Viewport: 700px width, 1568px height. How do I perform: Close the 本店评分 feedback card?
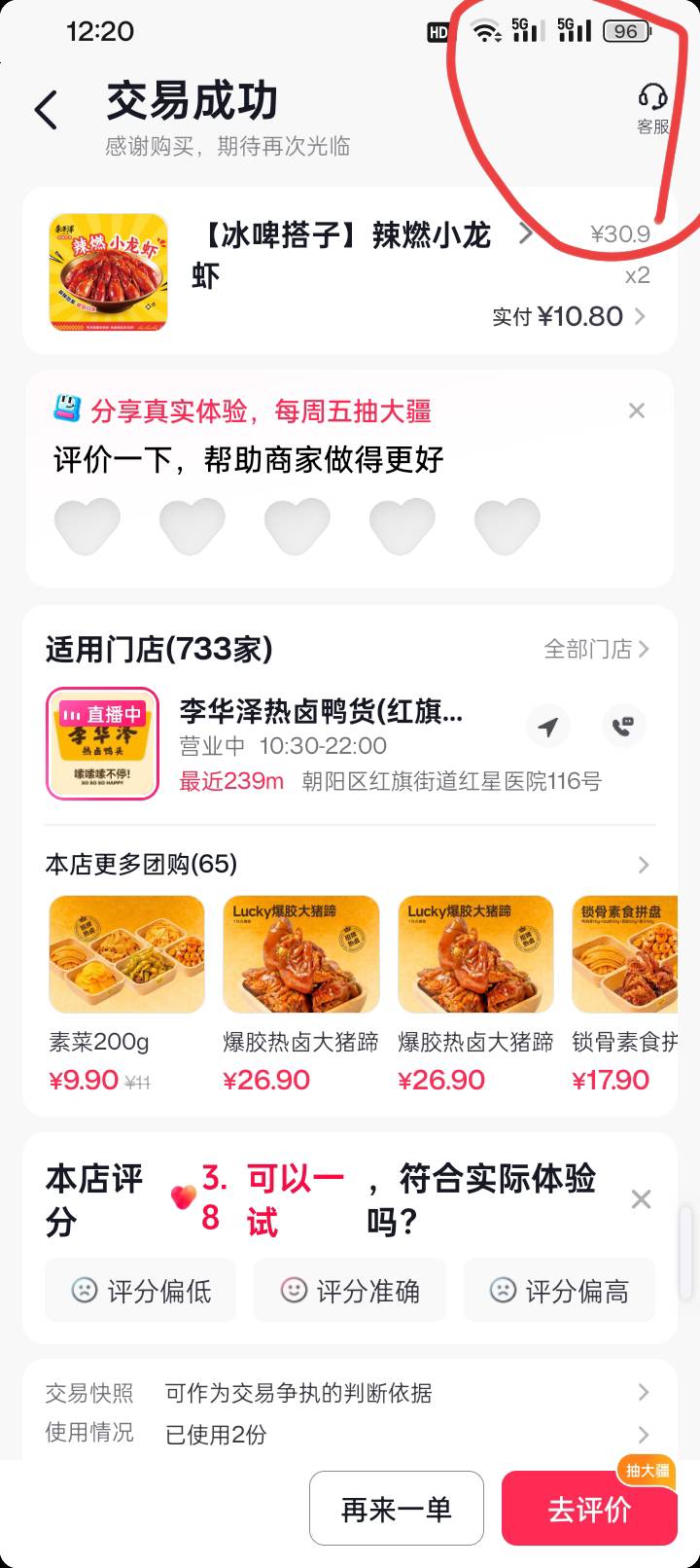[x=641, y=1199]
